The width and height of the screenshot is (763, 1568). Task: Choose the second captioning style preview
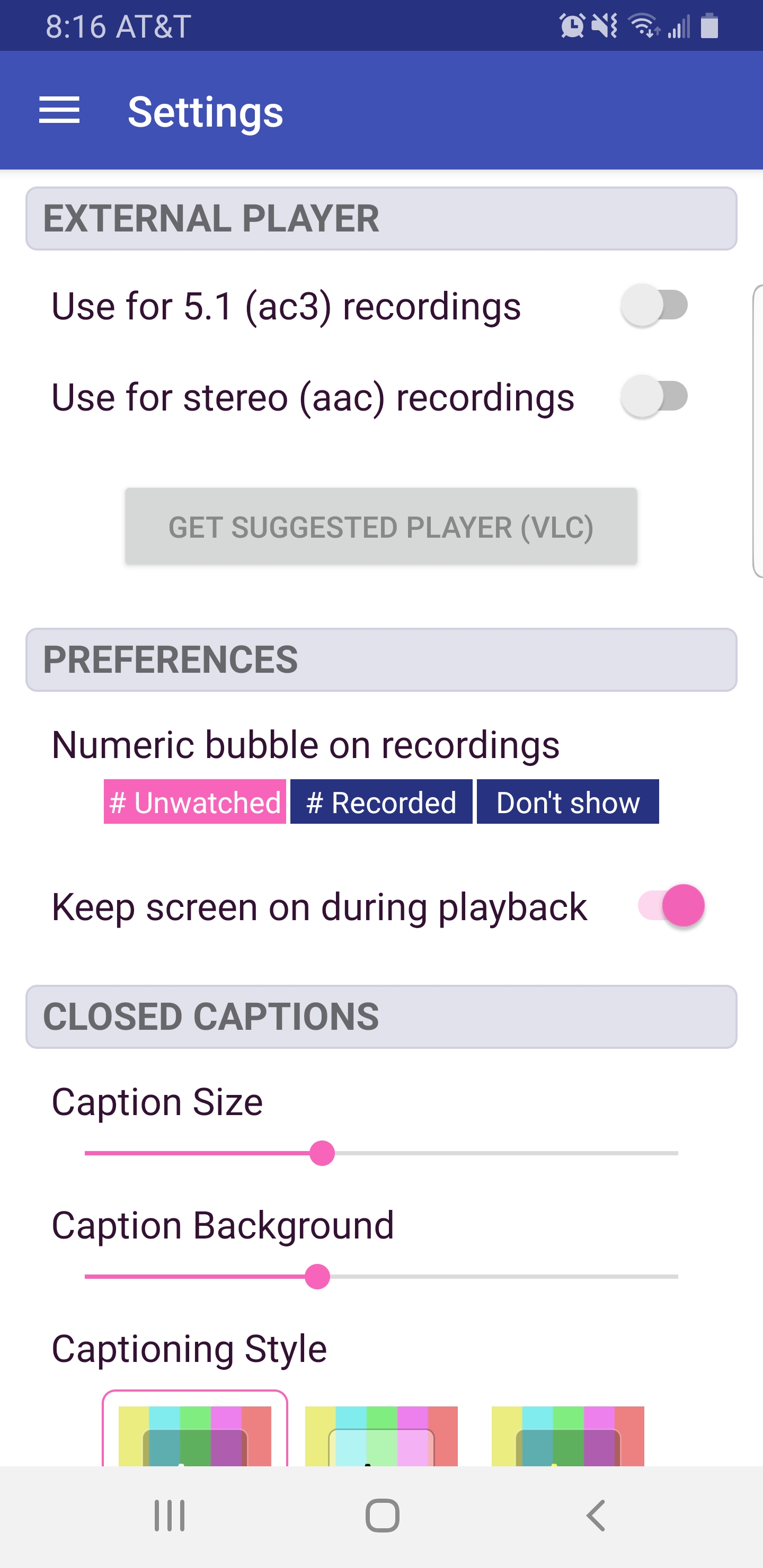(x=381, y=1436)
